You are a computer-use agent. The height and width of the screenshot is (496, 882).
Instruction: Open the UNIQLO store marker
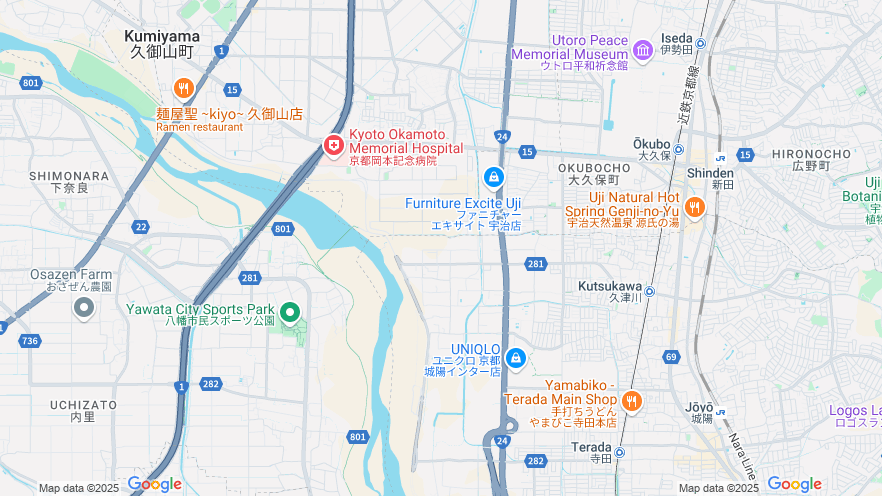515,357
